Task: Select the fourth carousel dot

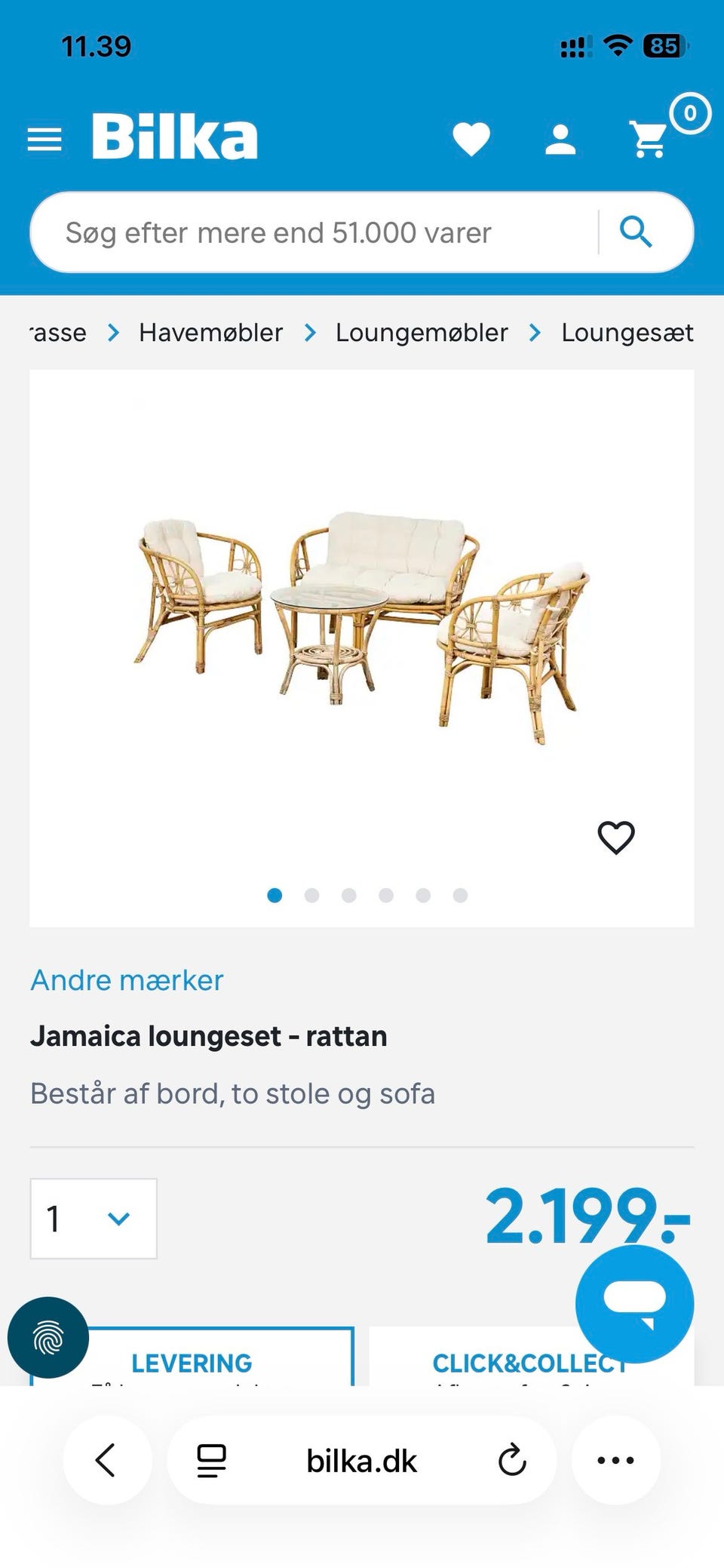Action: click(386, 896)
